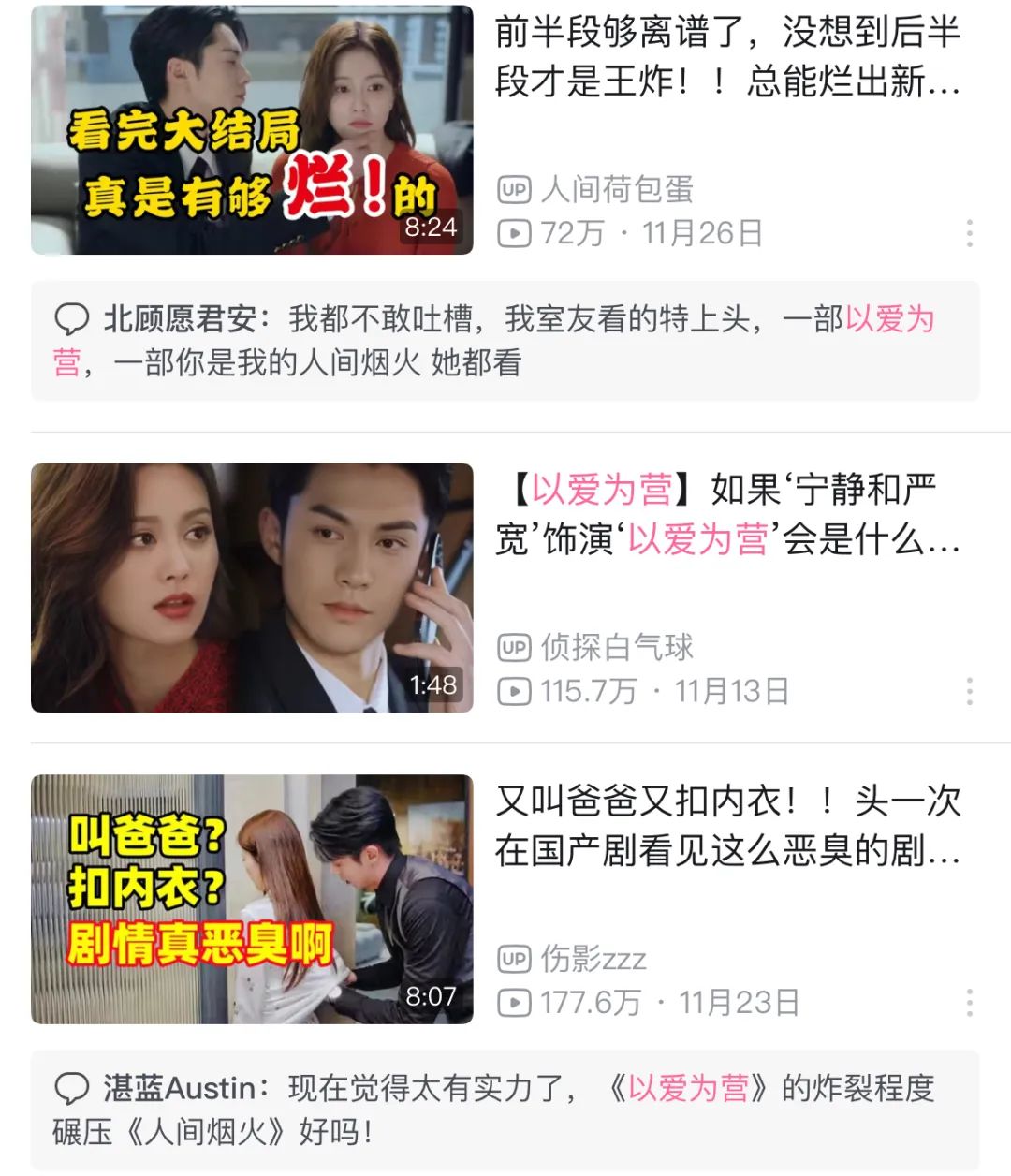Play the 8:24 video thumbnail by 人间荷包蛋
Screen dimensions: 1011x1176
click(x=252, y=129)
